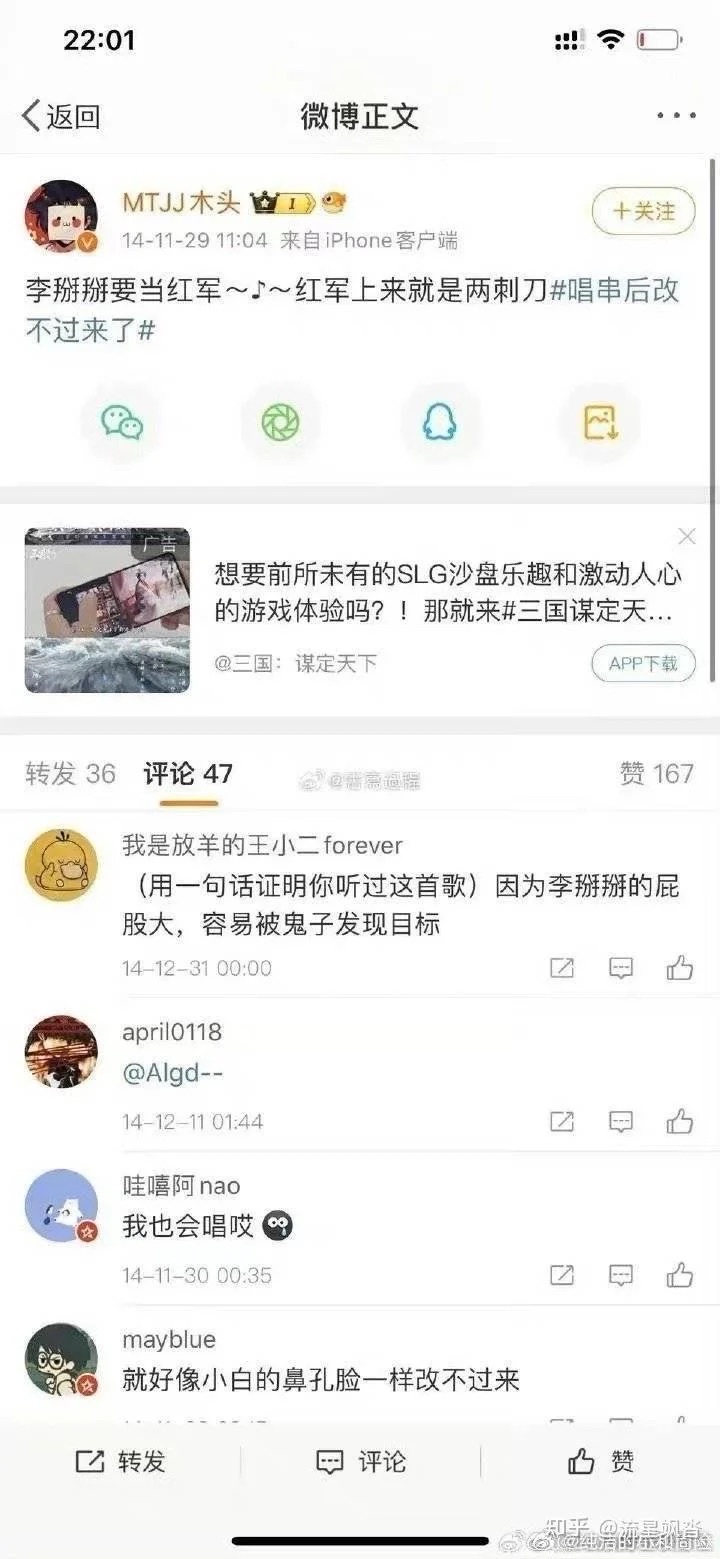Share the post to WeChat Moments
The image size is (720, 1559).
280,423
